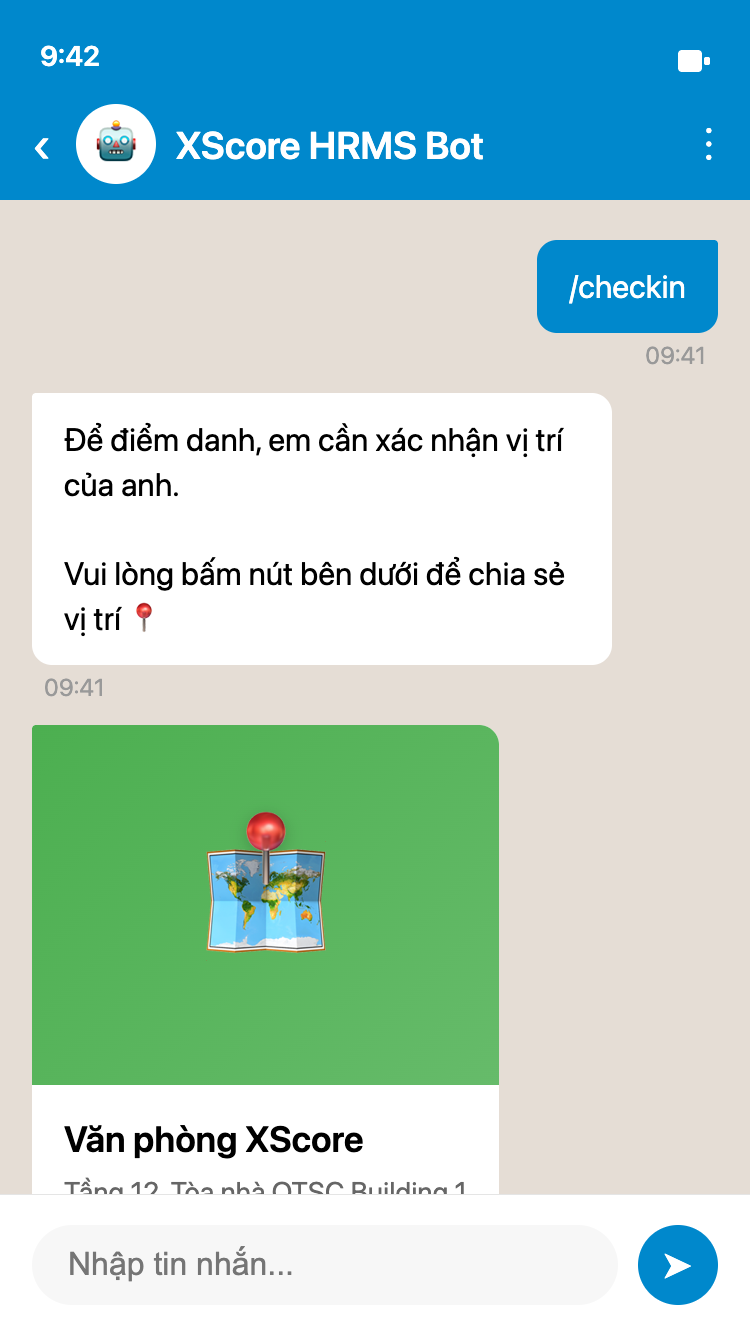Screen dimensions: 750x1334
Task: Tap the Văn phòng XScore location title
Action: click(x=215, y=1140)
